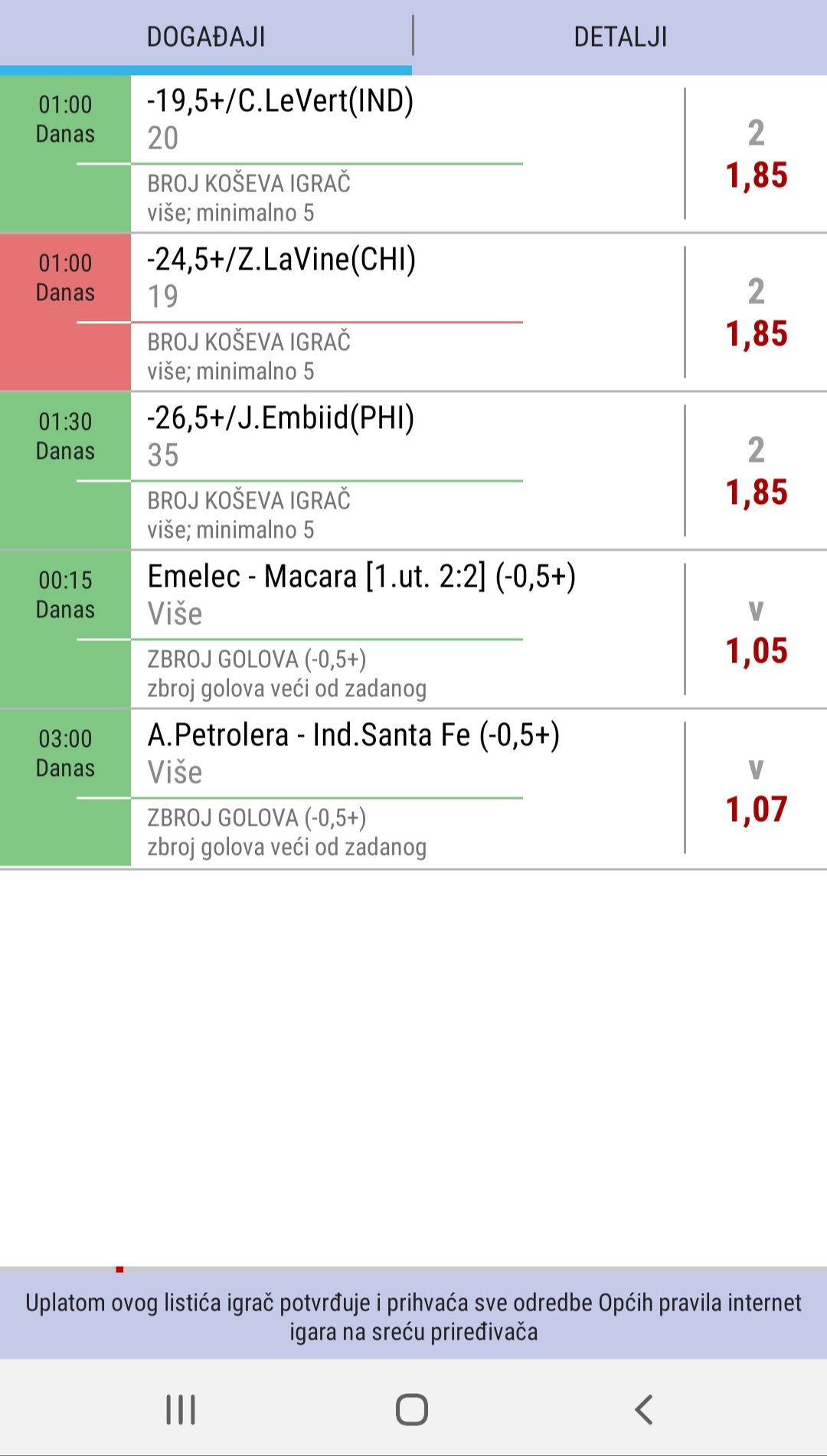Go to the home screen
Image resolution: width=827 pixels, height=1456 pixels.
[412, 1409]
